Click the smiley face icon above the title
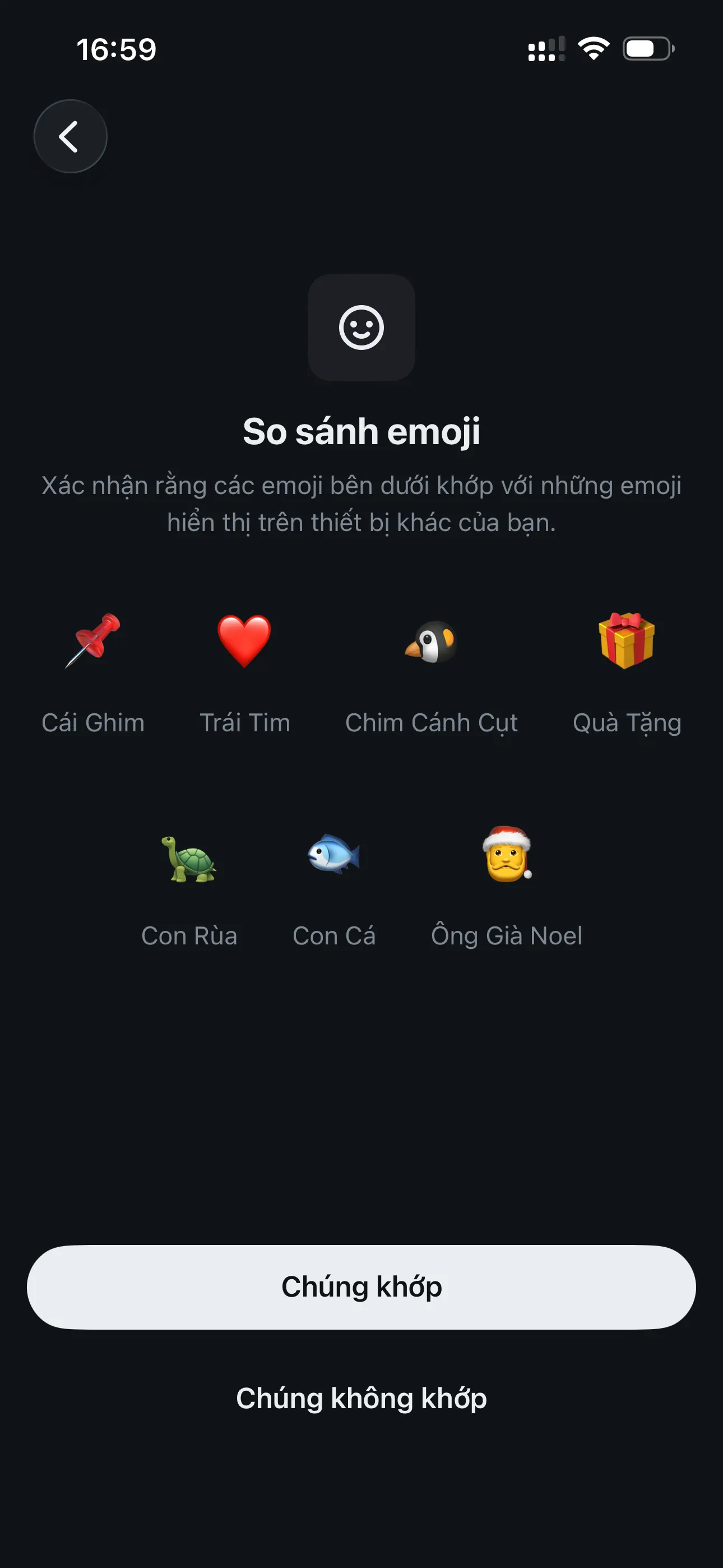 click(361, 329)
